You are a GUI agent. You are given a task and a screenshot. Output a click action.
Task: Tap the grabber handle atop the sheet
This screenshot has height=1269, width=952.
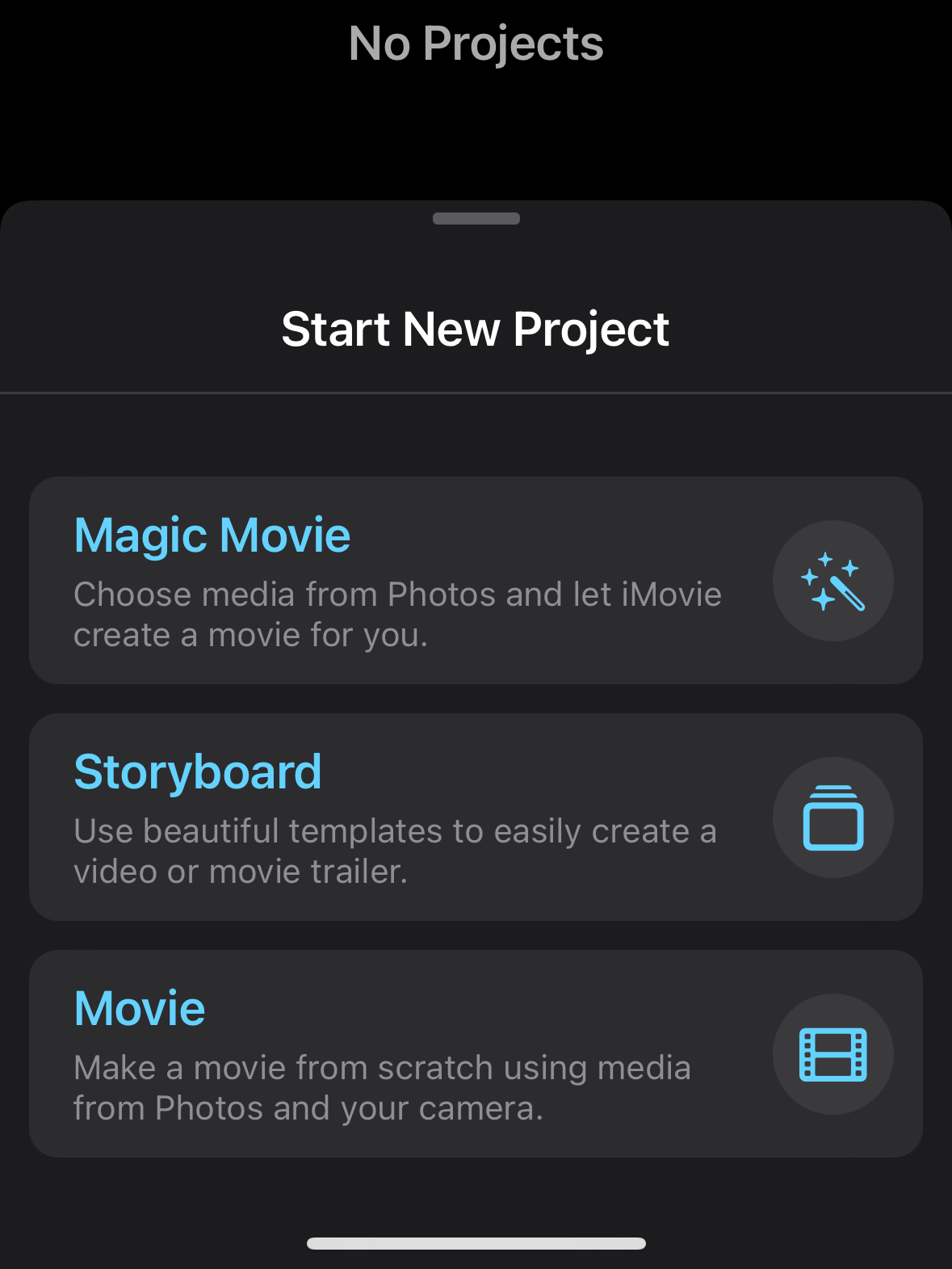pyautogui.click(x=476, y=217)
